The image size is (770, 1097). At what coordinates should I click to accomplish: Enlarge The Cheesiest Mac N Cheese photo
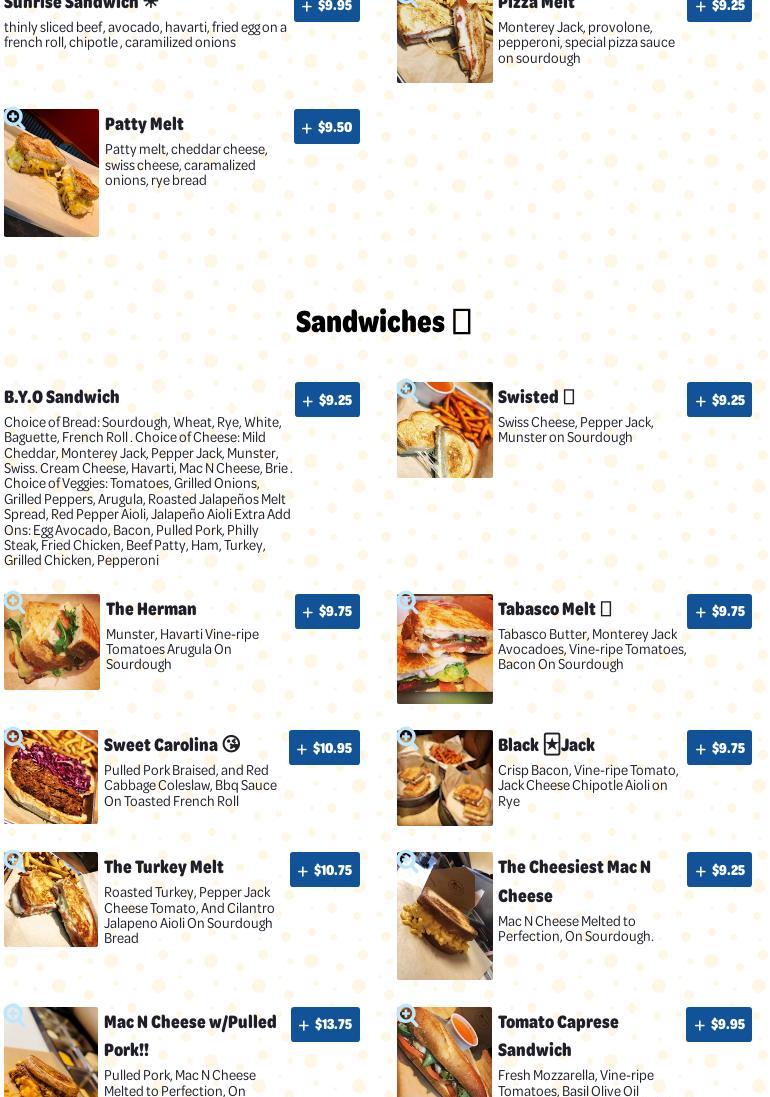[408, 862]
